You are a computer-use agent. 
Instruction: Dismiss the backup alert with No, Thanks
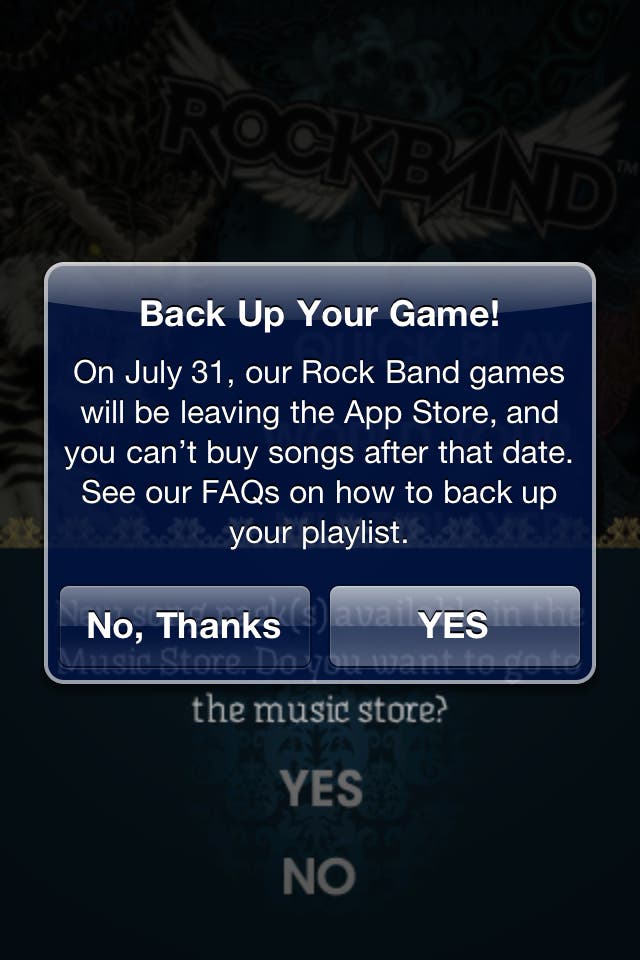184,626
